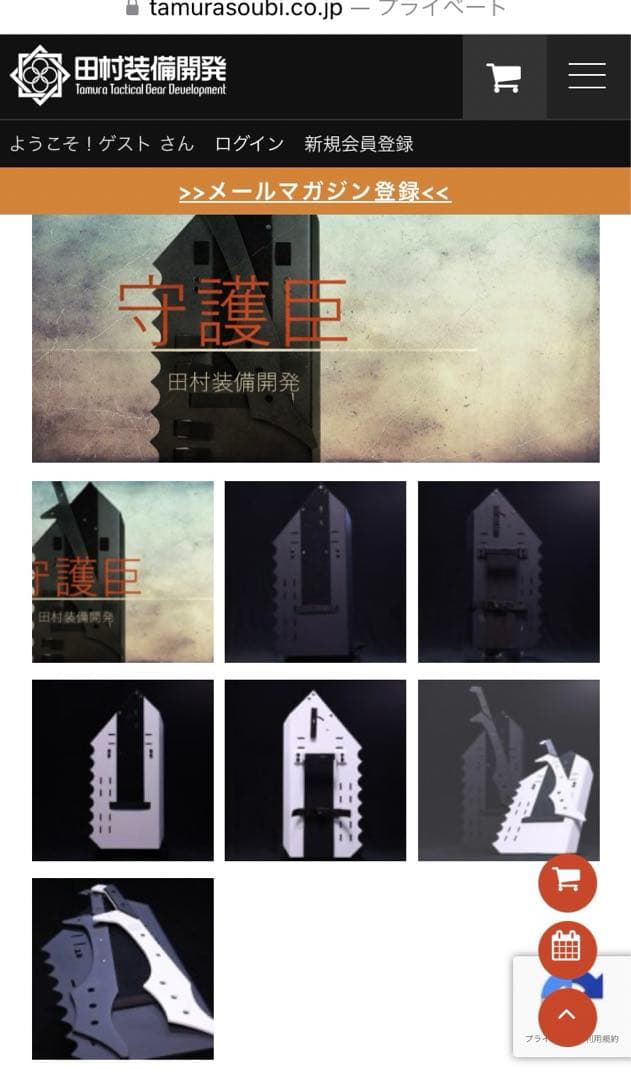Open the メールマガジン登録 link
631x1080 pixels.
[x=315, y=192]
